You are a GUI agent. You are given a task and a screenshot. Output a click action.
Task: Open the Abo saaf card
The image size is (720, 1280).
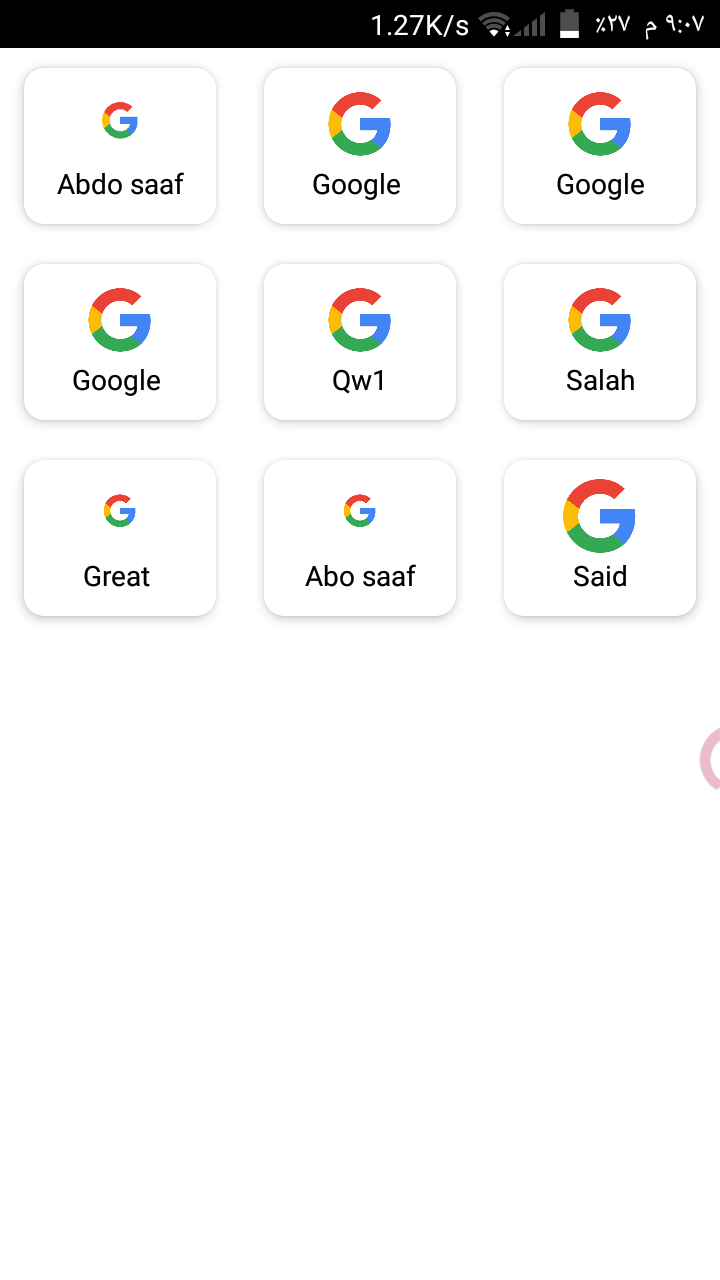360,538
